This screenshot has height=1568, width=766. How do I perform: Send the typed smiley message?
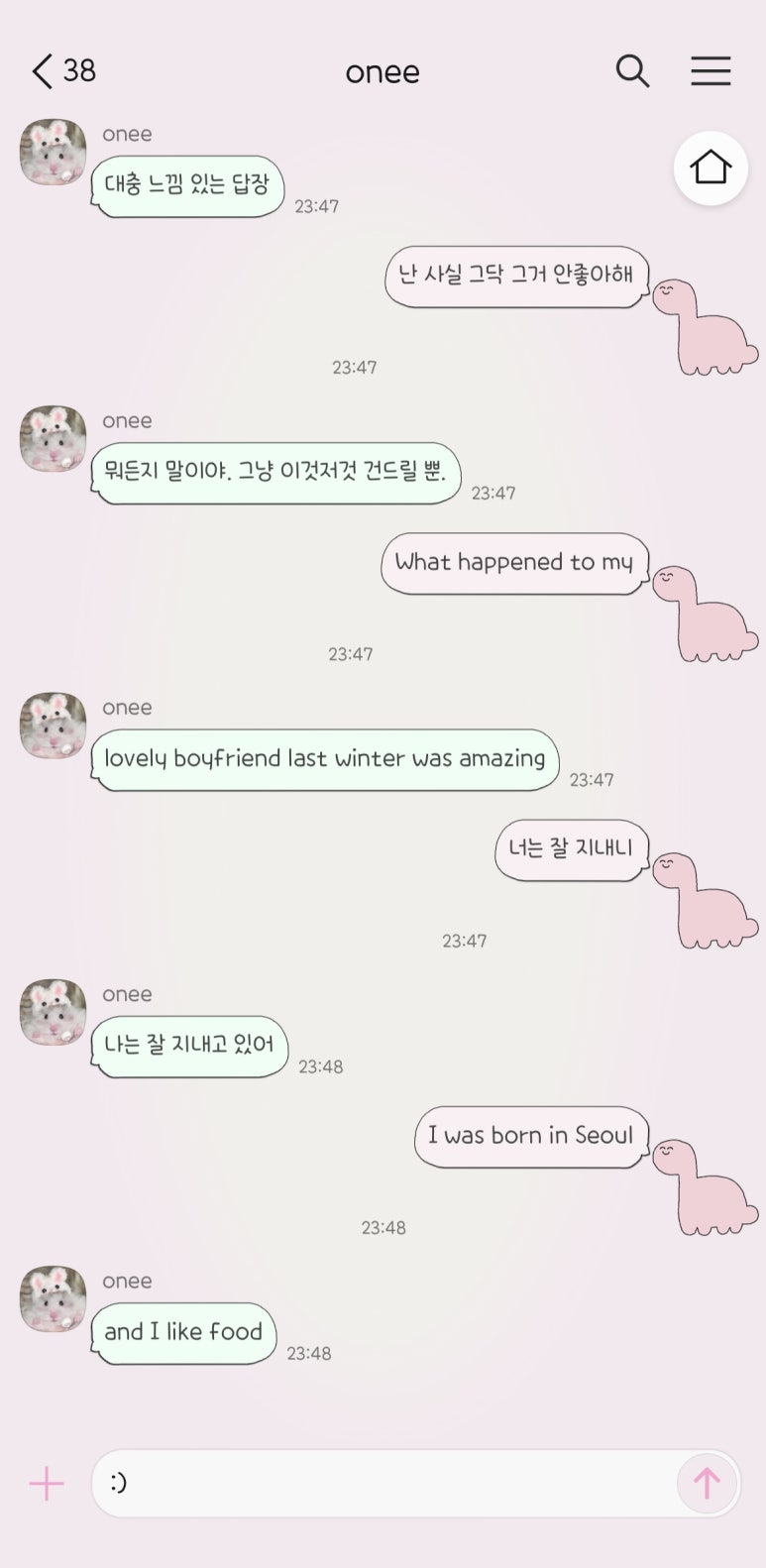coord(707,1484)
